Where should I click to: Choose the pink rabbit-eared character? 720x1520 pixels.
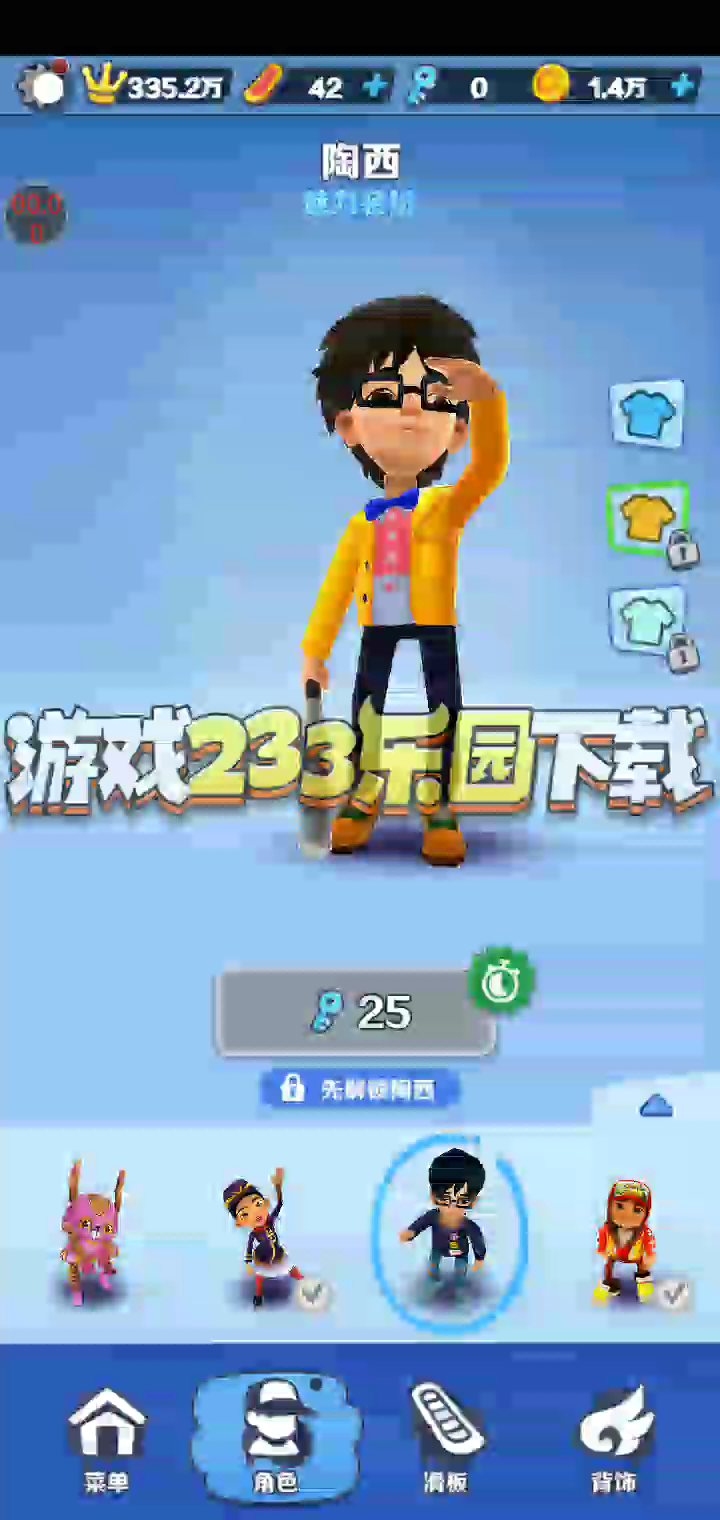pyautogui.click(x=92, y=1236)
